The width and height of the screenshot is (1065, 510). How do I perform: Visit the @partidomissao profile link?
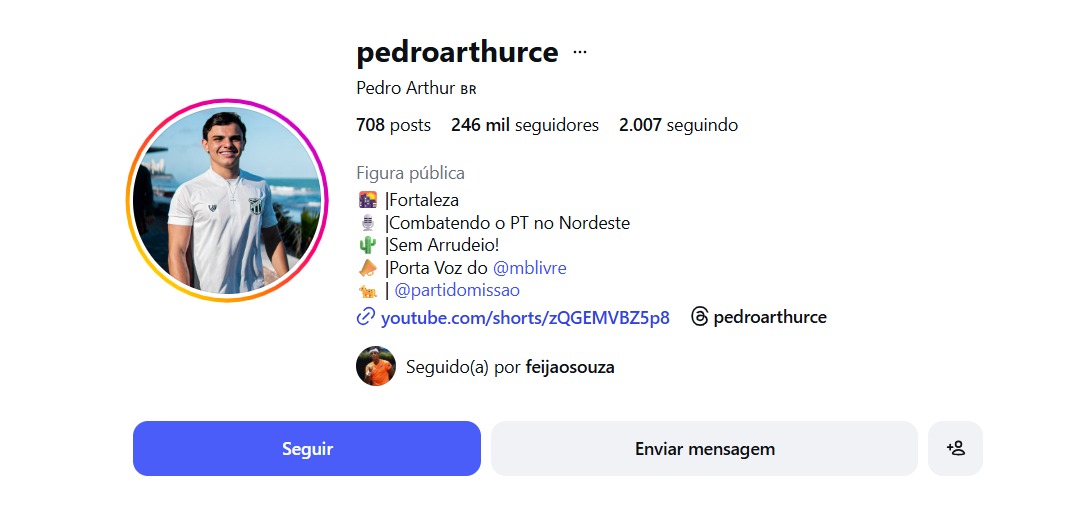457,290
